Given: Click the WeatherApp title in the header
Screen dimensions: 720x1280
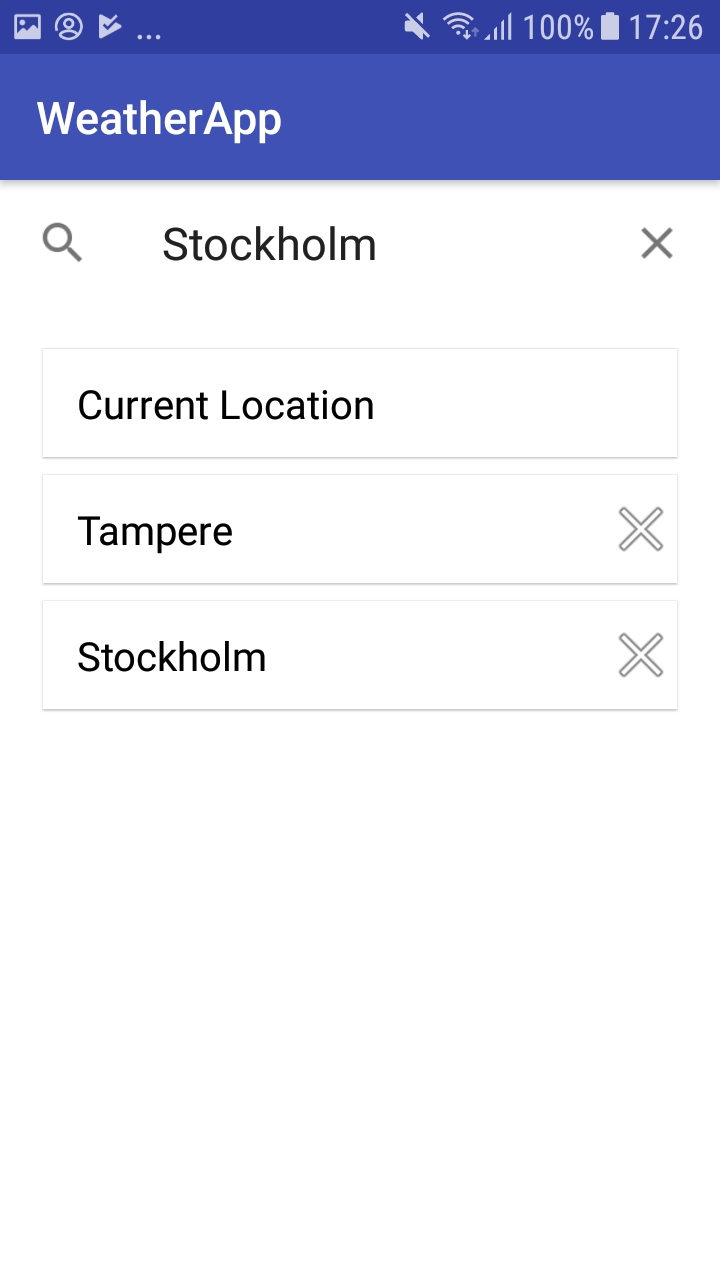Looking at the screenshot, I should point(158,117).
